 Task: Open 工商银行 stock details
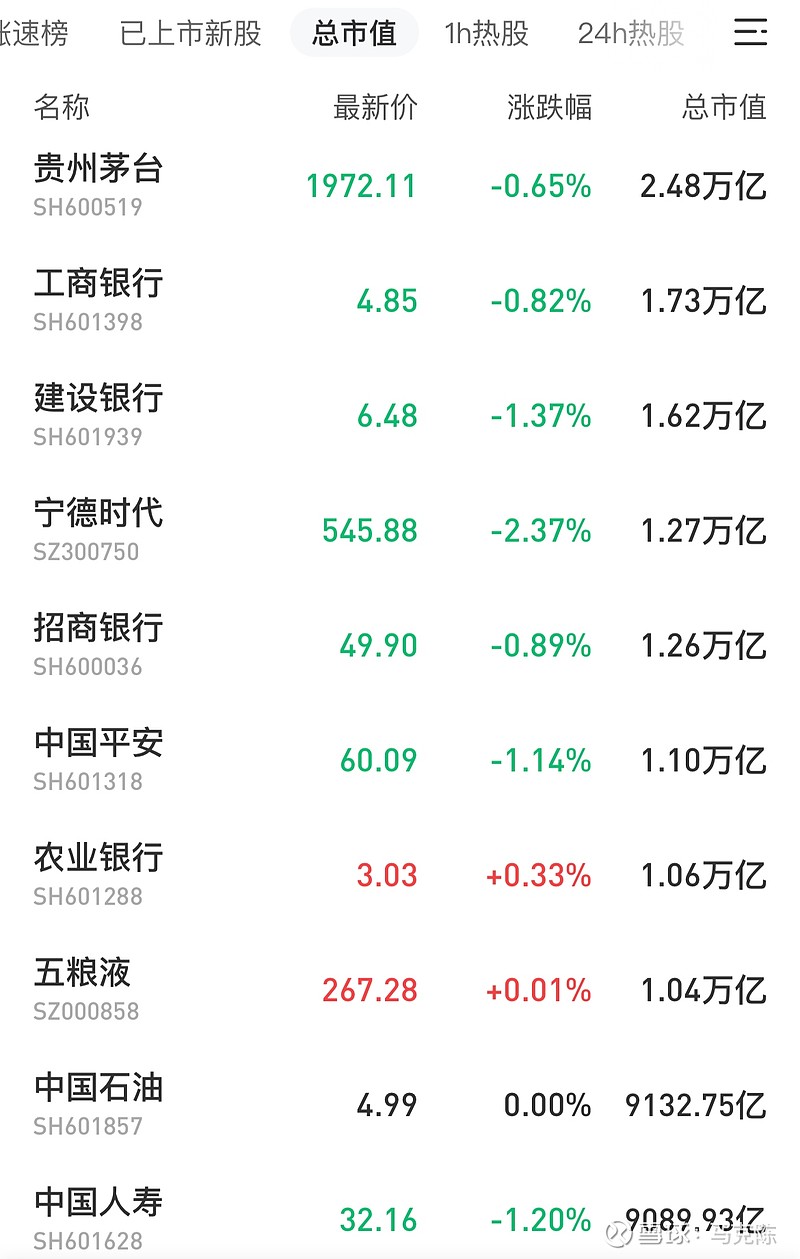pyautogui.click(x=98, y=298)
